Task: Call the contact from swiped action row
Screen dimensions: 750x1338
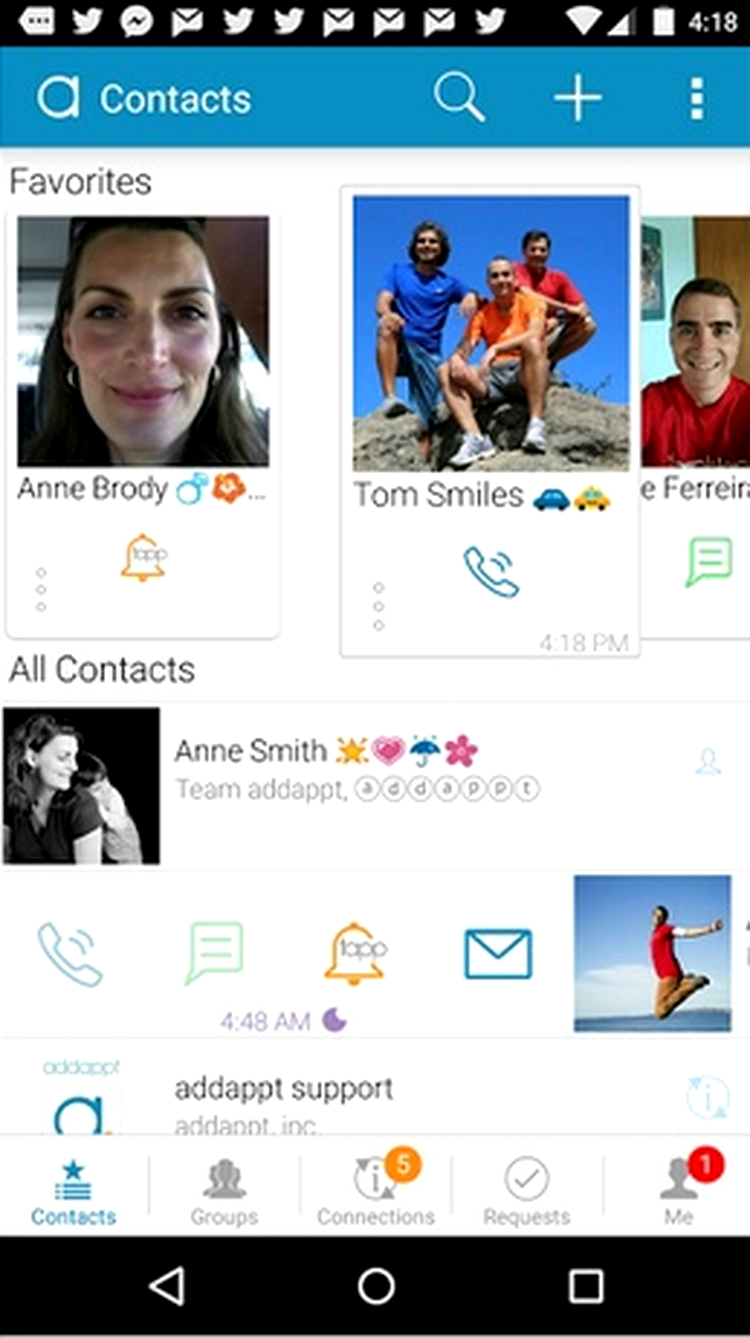Action: pos(70,953)
